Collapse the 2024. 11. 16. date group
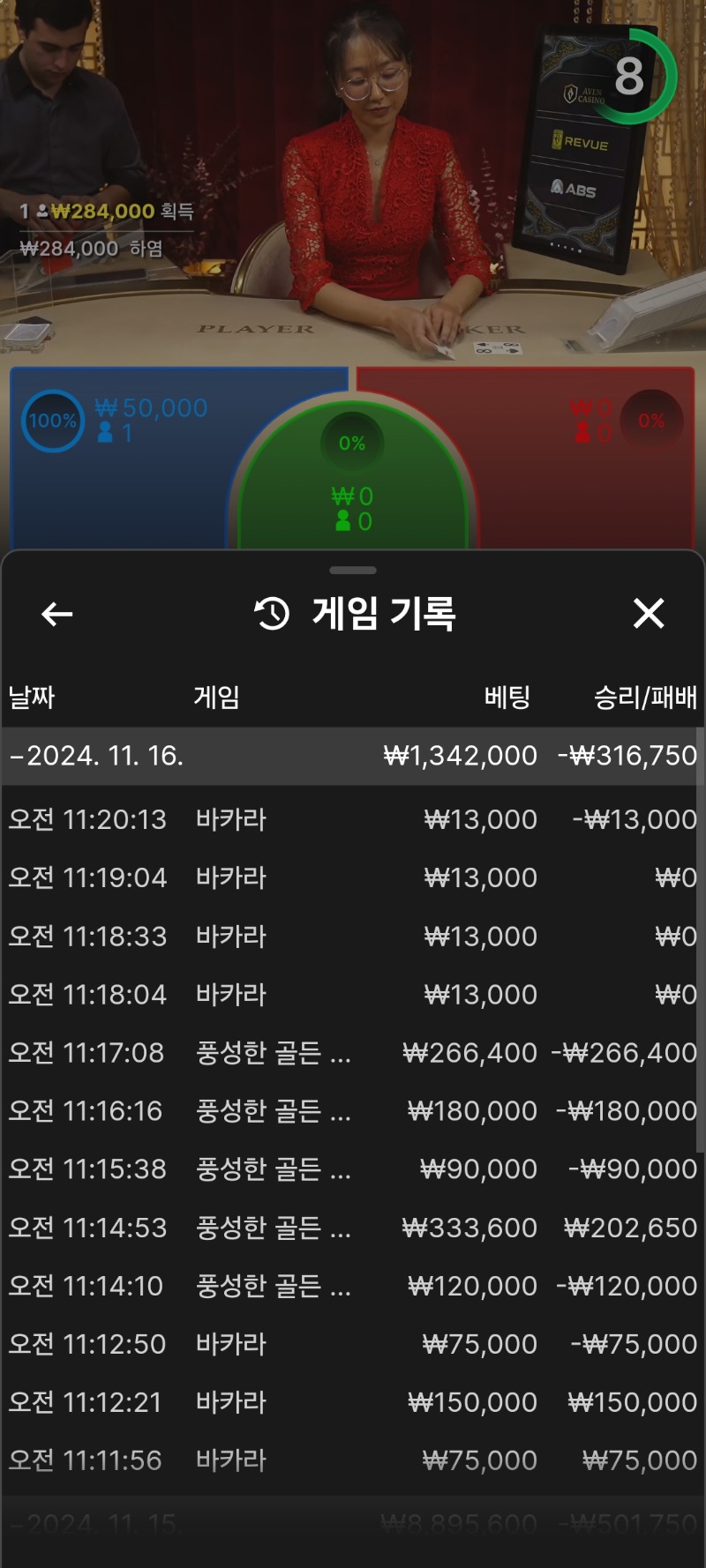This screenshot has width=706, height=1568. point(97,756)
